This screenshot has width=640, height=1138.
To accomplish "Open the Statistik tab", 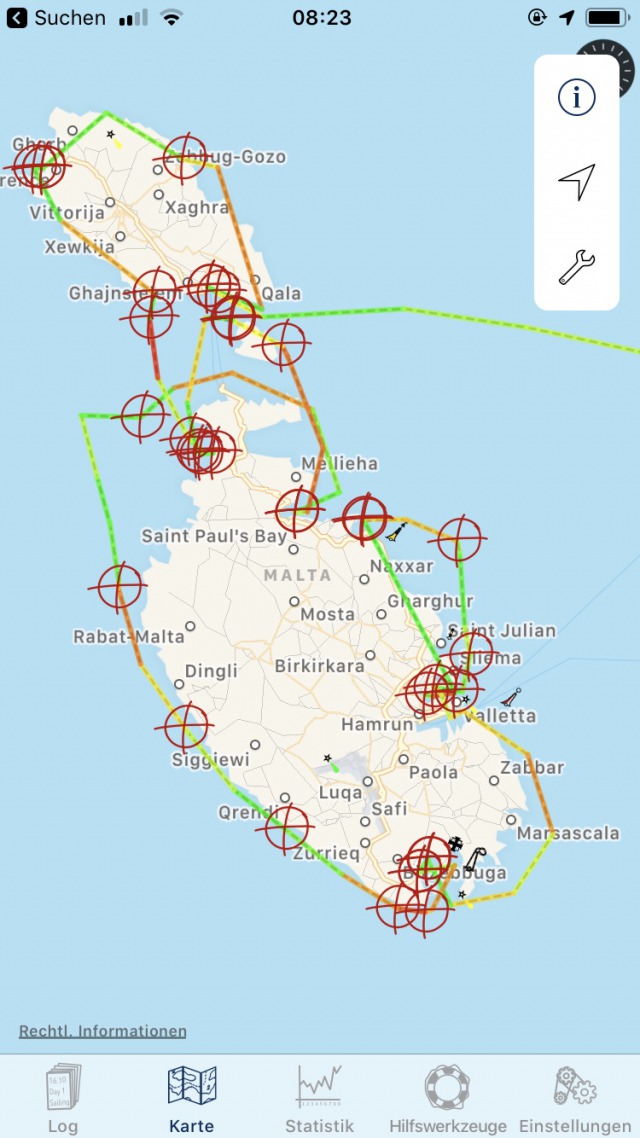I will coord(320,1097).
